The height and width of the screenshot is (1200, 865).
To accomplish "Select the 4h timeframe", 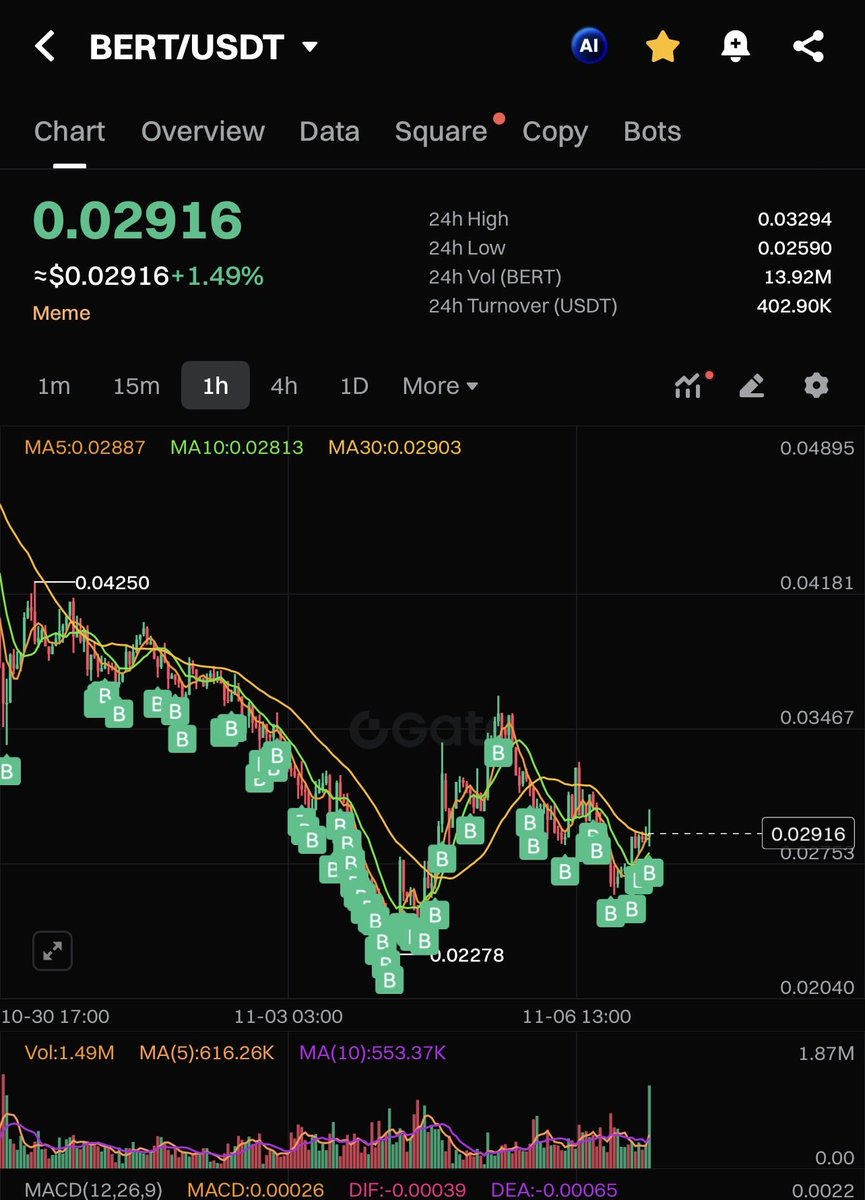I will pyautogui.click(x=284, y=386).
